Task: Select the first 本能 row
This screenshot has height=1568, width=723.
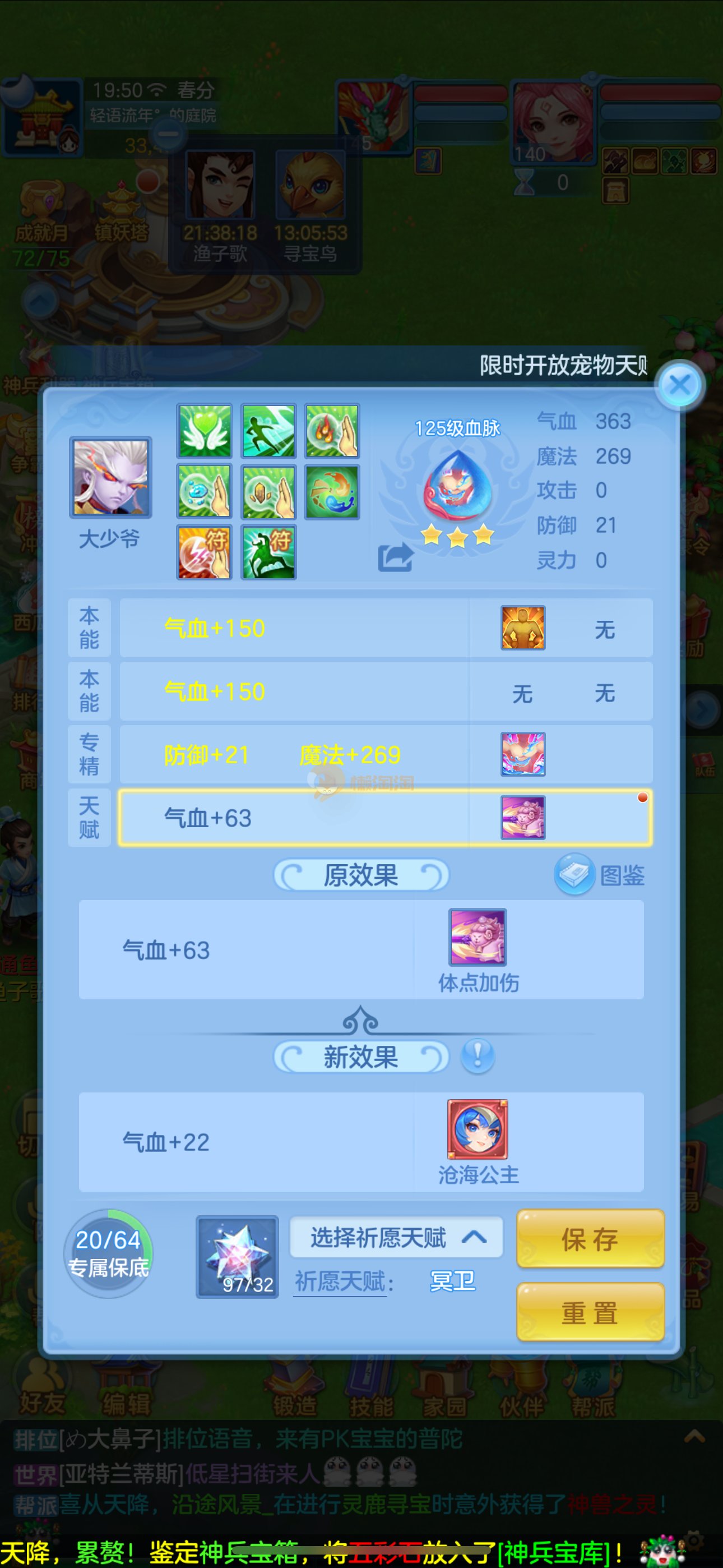Action: 384,628
